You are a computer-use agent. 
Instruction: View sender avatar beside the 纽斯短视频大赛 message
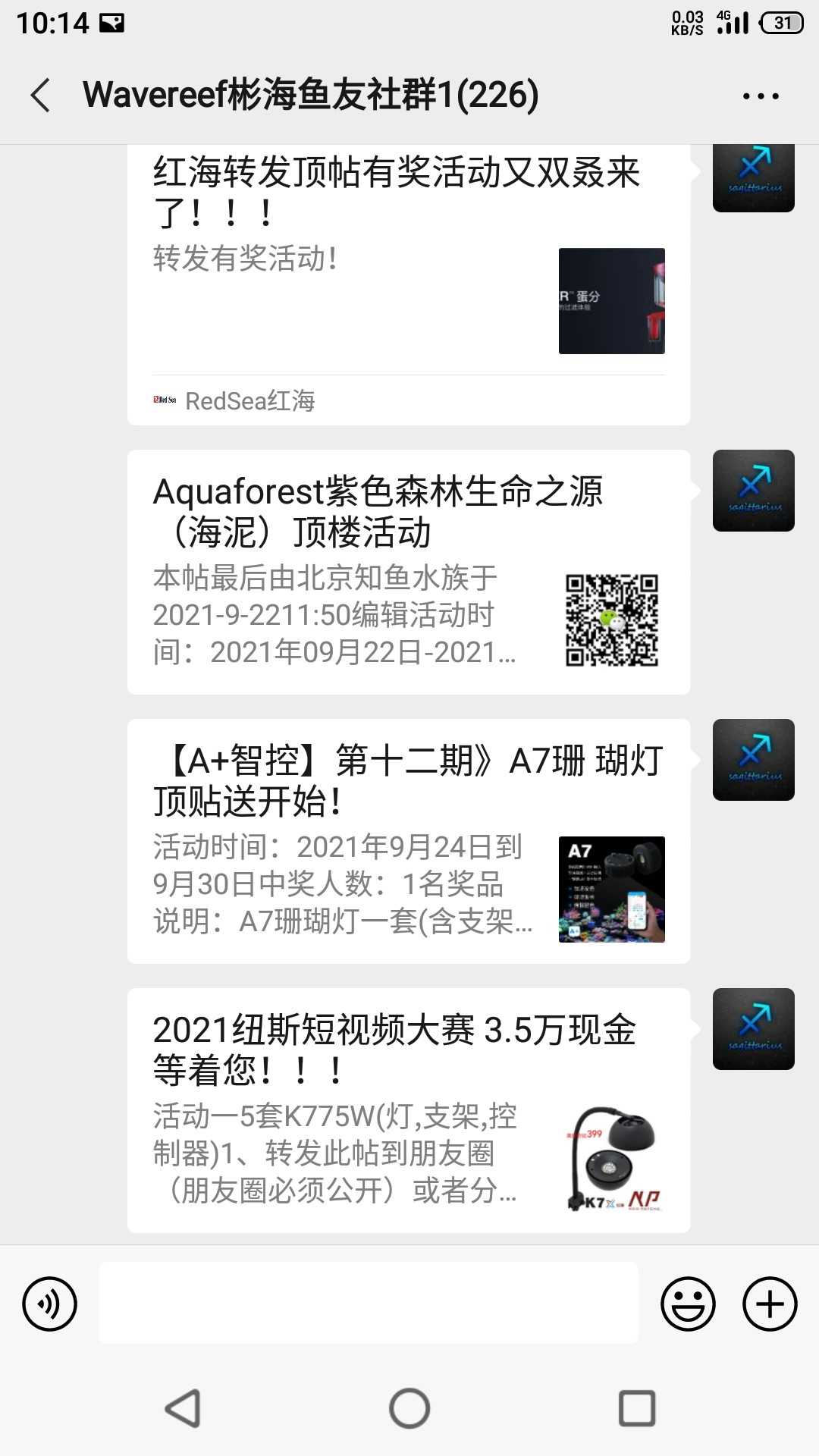pos(753,1029)
